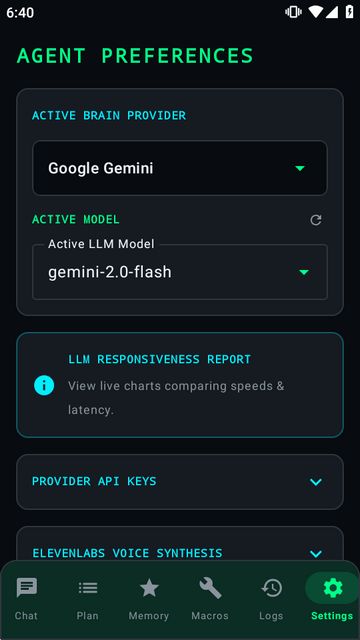
Task: Expand the Provider API Keys section
Action: coord(180,482)
